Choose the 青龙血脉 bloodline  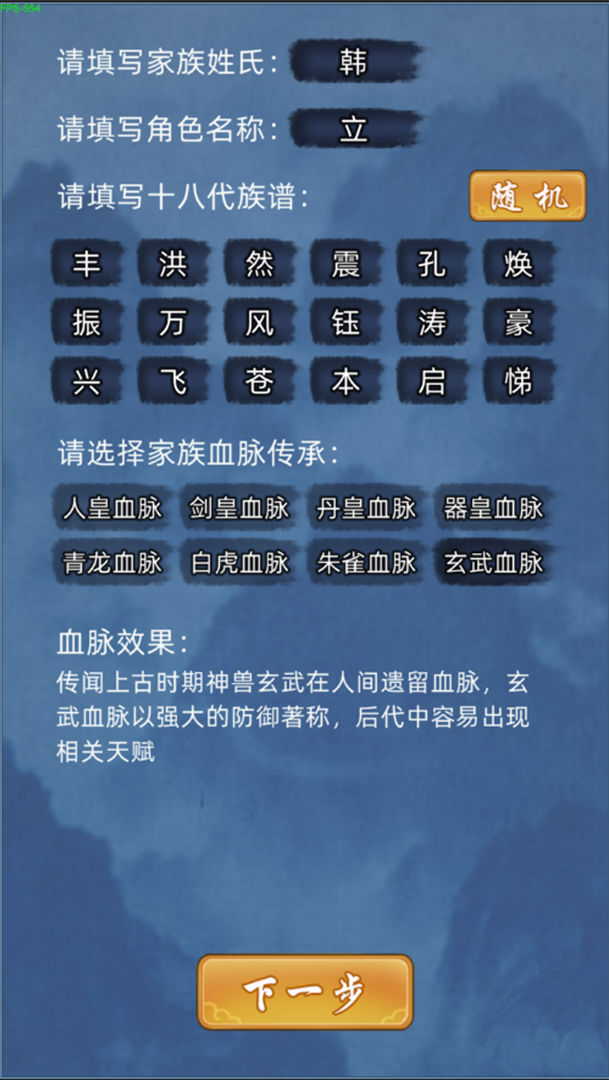point(112,563)
